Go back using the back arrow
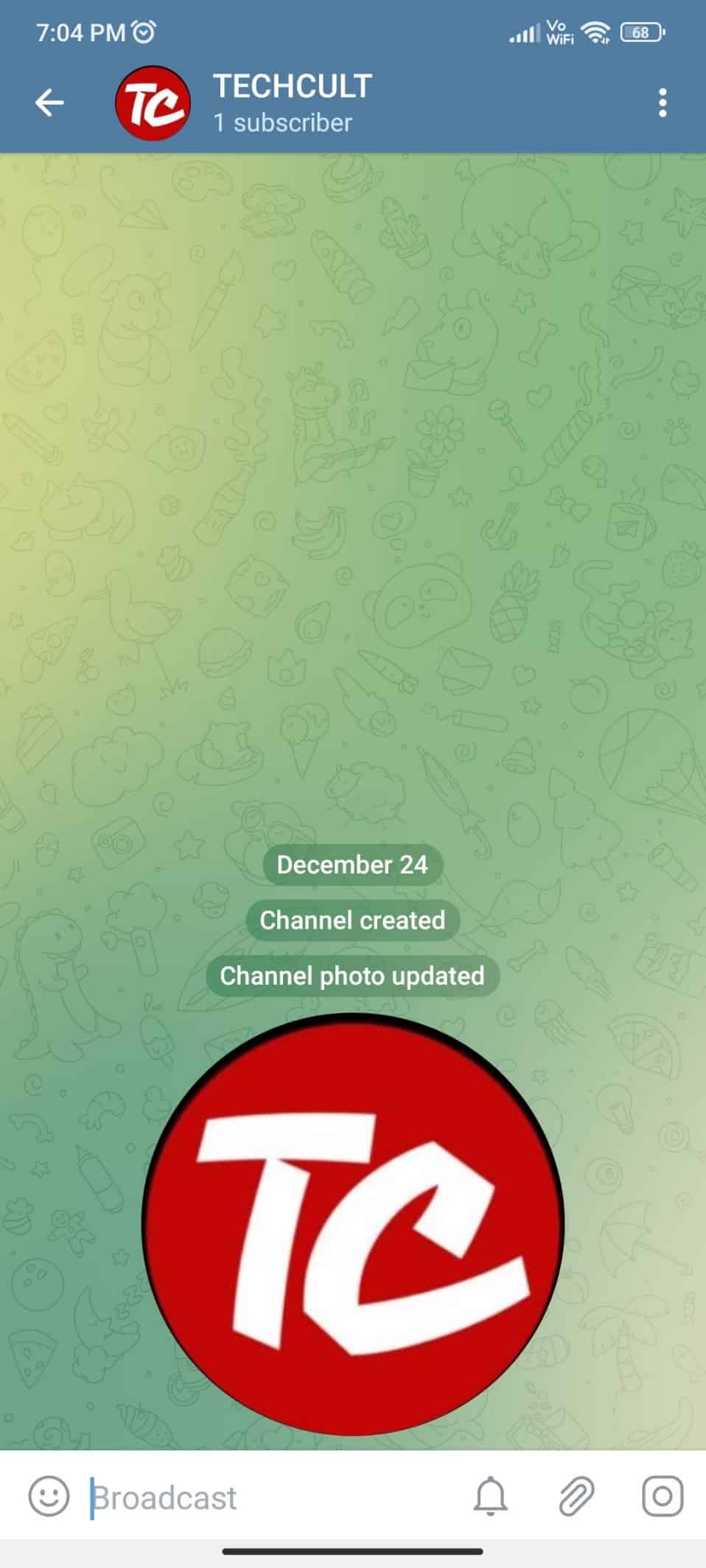 pos(47,103)
